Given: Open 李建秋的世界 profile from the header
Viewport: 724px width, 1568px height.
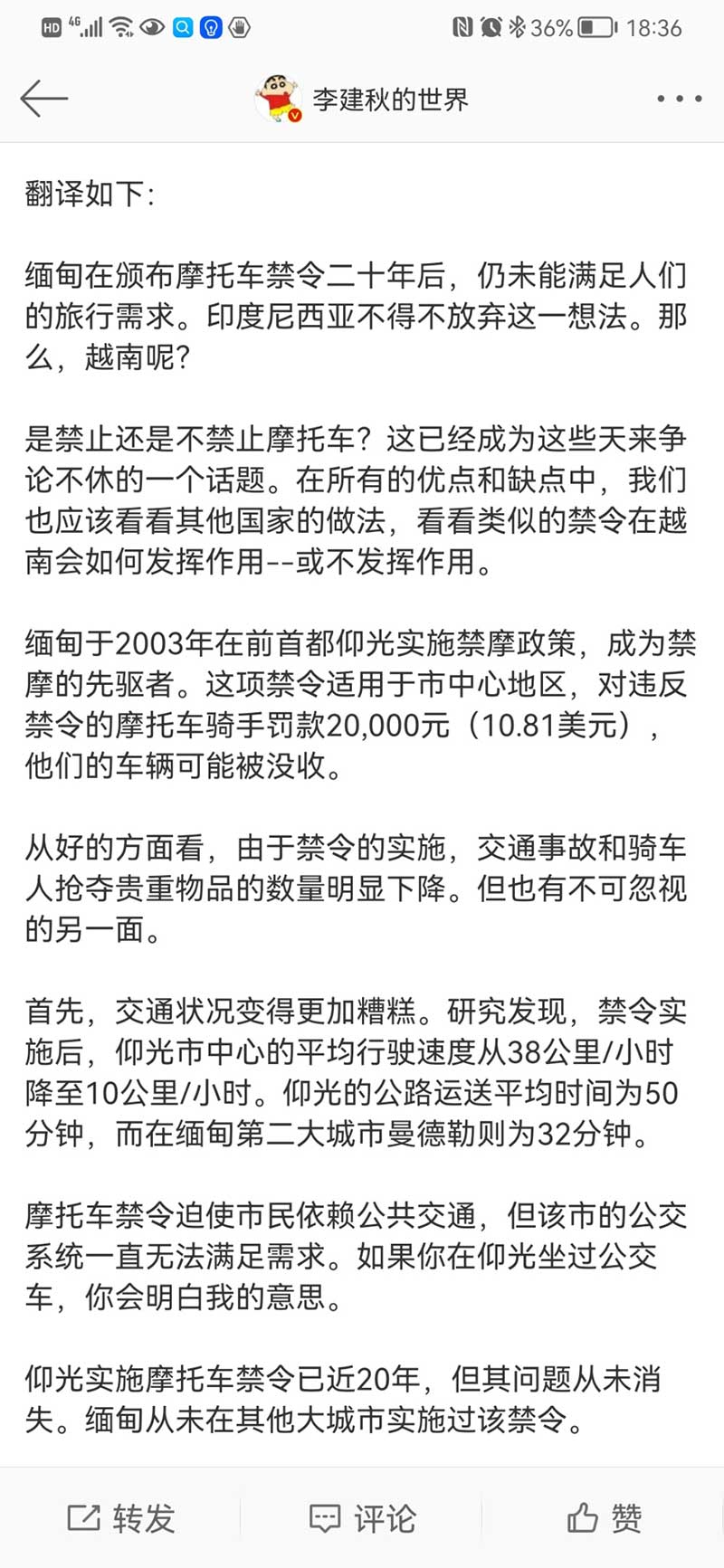Looking at the screenshot, I should point(362,99).
